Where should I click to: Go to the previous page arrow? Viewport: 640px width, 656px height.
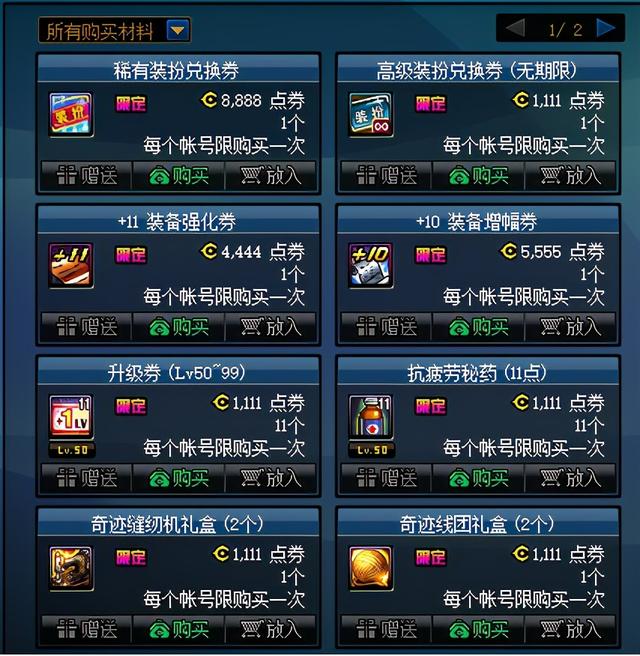click(514, 29)
